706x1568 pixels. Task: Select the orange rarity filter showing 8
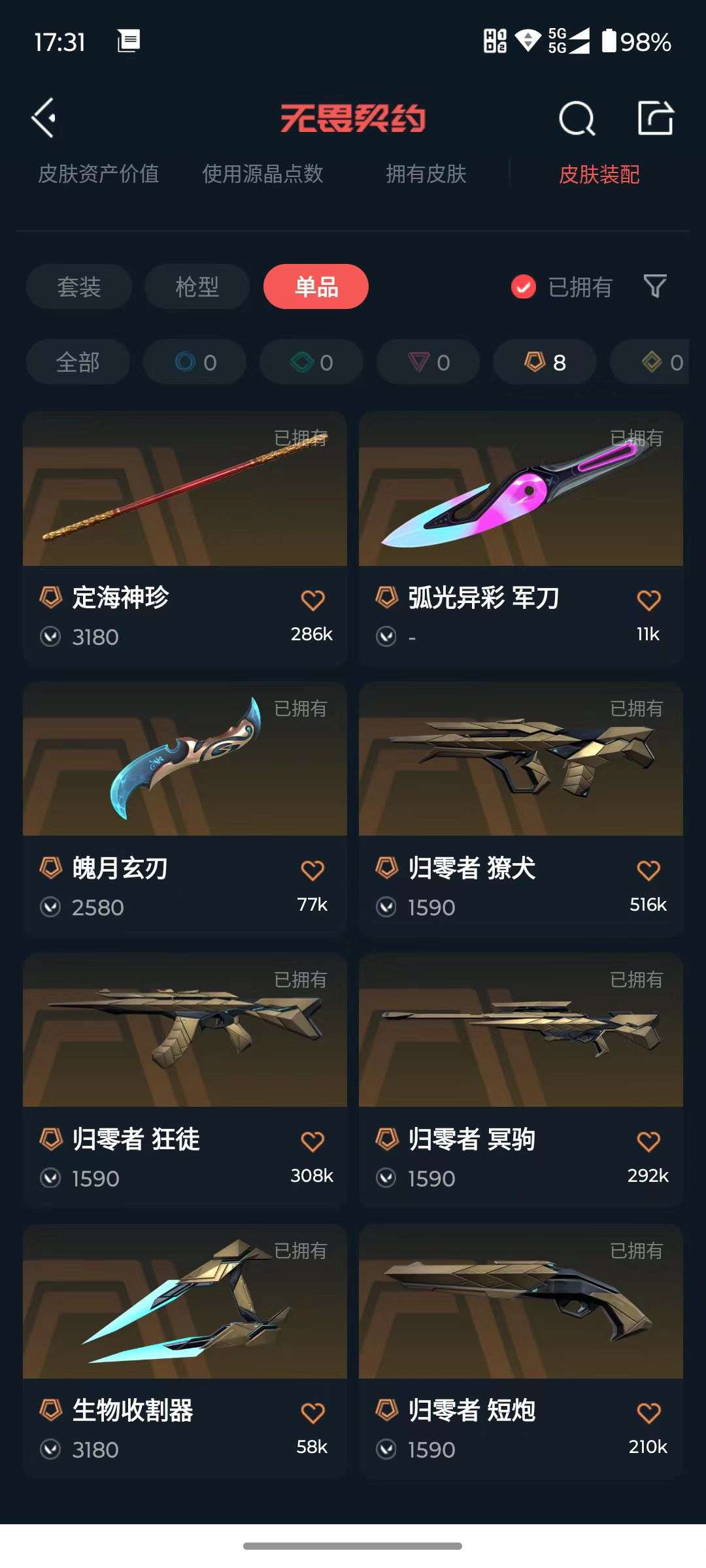543,362
